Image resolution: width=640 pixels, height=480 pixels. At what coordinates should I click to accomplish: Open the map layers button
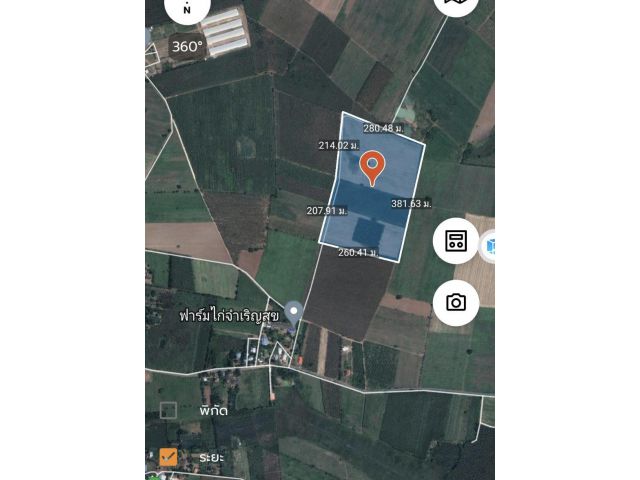point(456,5)
